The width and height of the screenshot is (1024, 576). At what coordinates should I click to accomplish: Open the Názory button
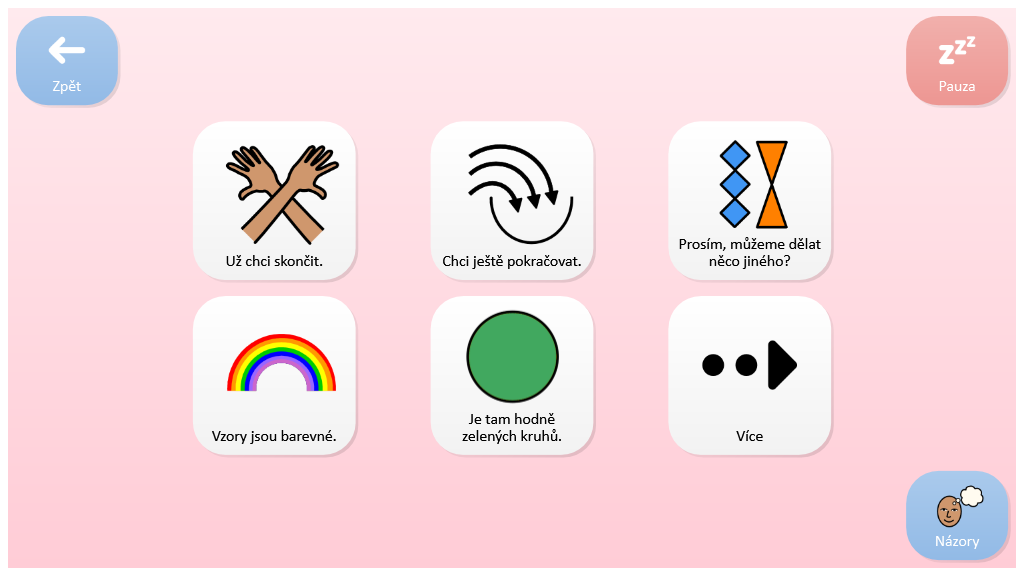pyautogui.click(x=956, y=515)
